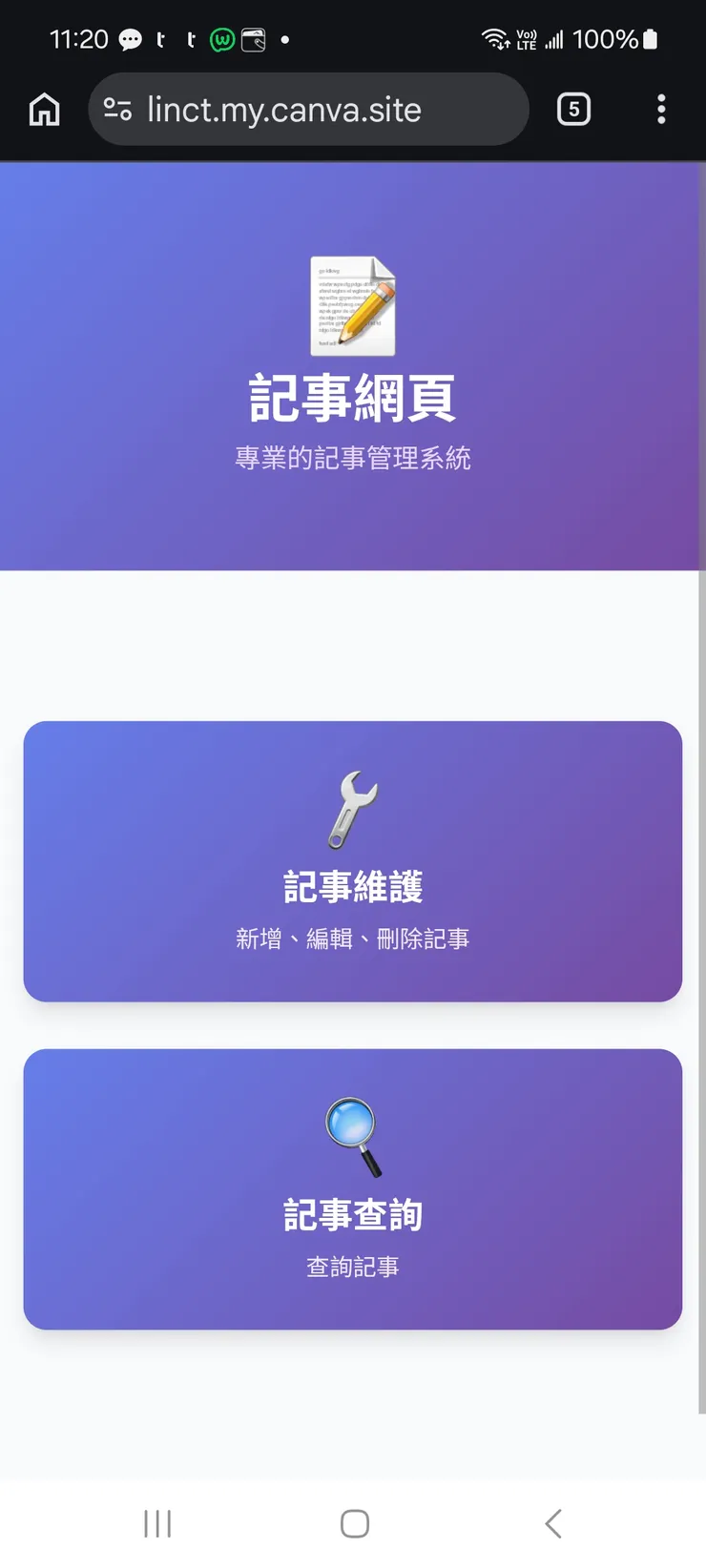Open the tab switcher showing 5 tabs
706x1568 pixels.
tap(574, 109)
